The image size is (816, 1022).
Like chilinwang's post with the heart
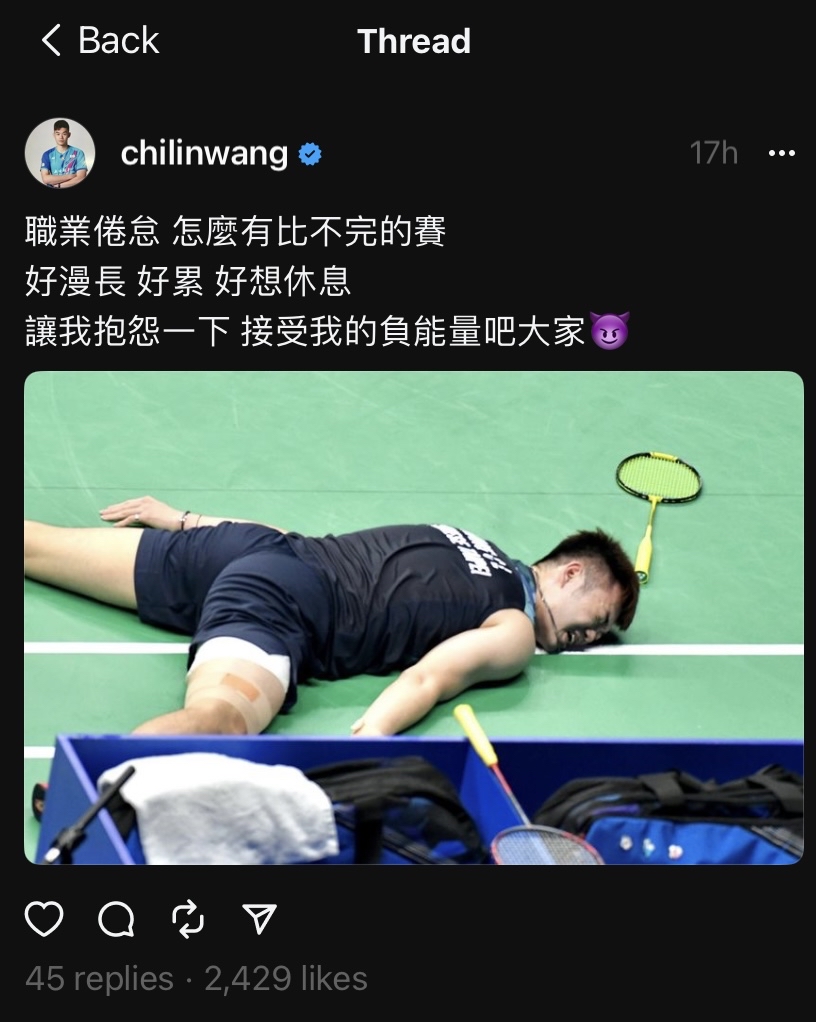[44, 918]
